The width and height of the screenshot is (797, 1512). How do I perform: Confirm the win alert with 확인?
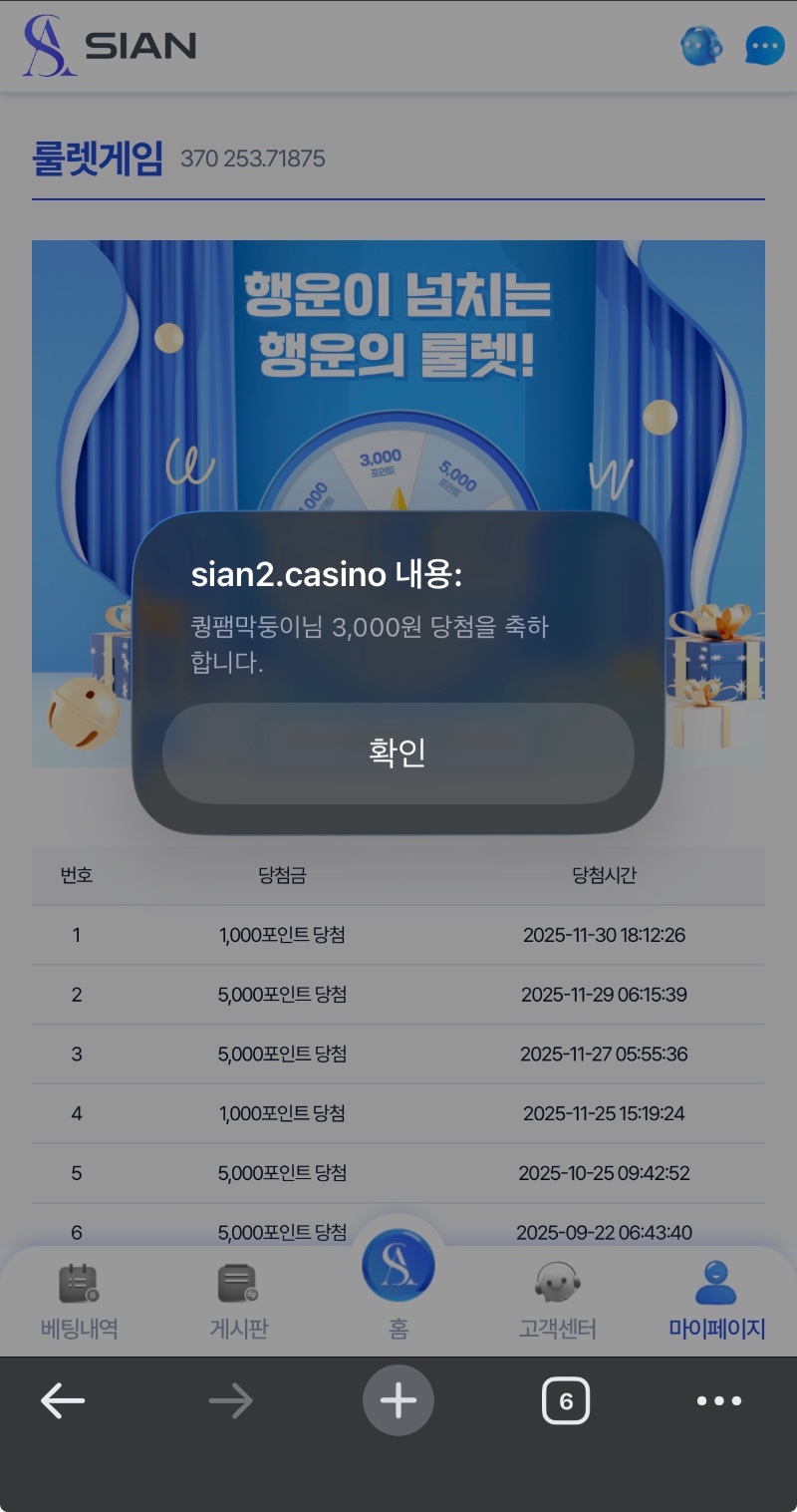pos(398,754)
